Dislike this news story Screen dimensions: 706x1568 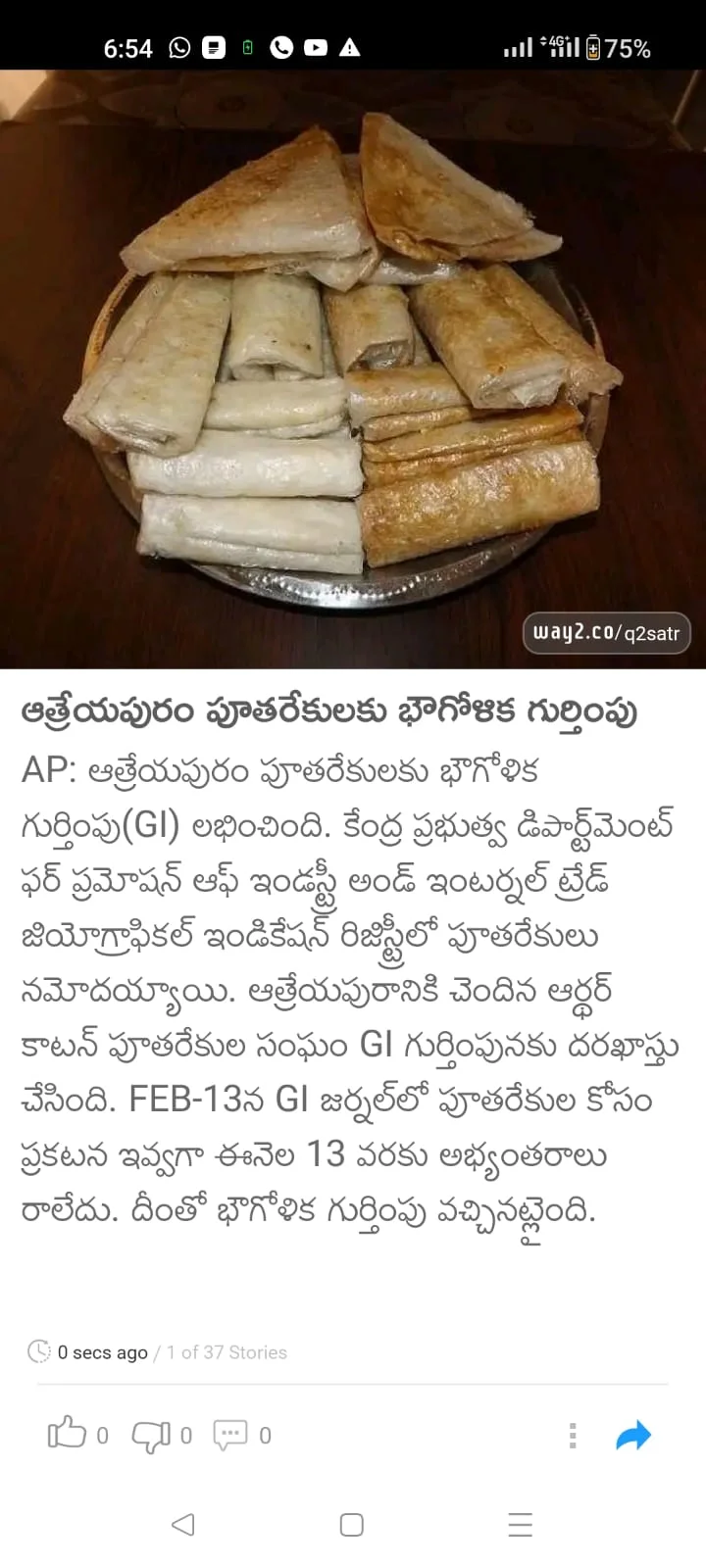click(x=150, y=1436)
